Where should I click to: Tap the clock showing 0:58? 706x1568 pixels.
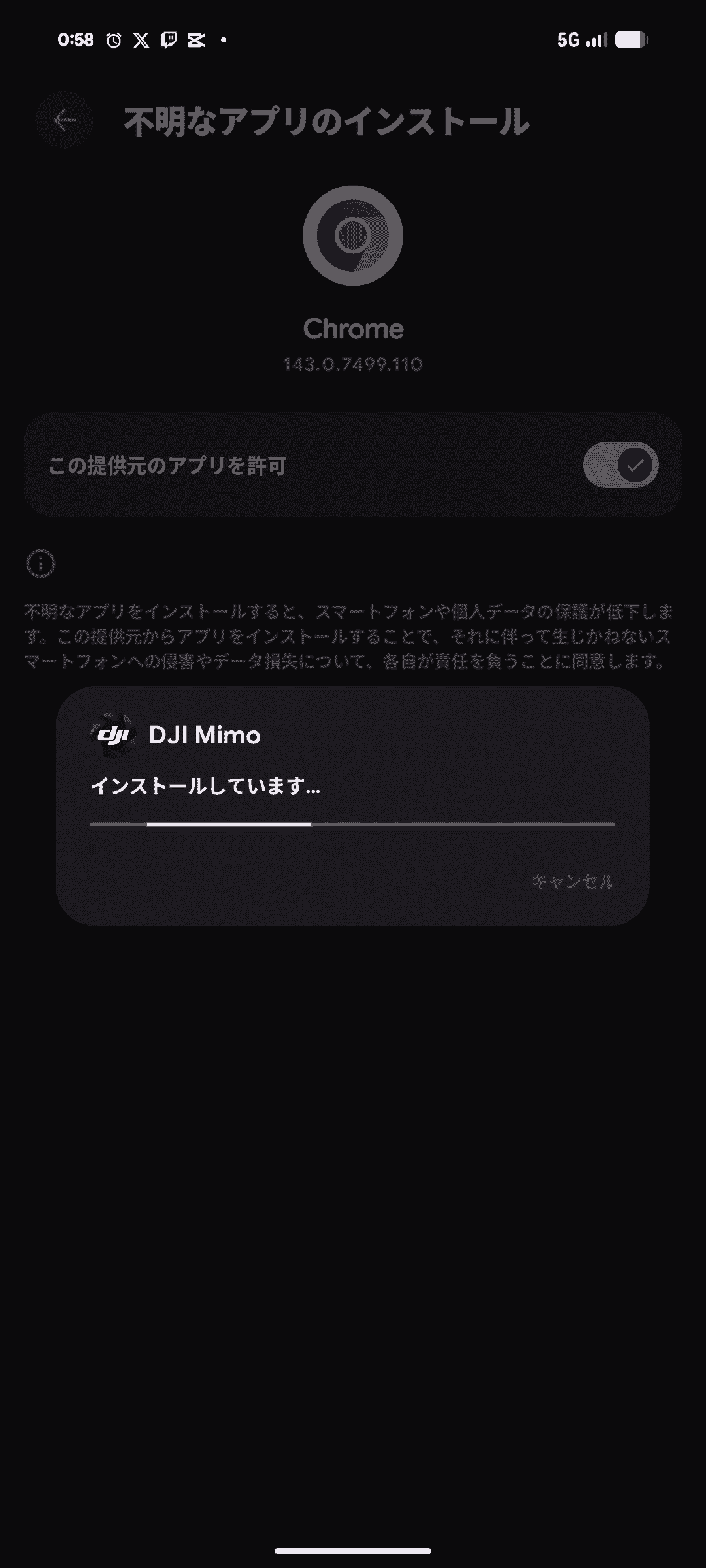pos(76,41)
